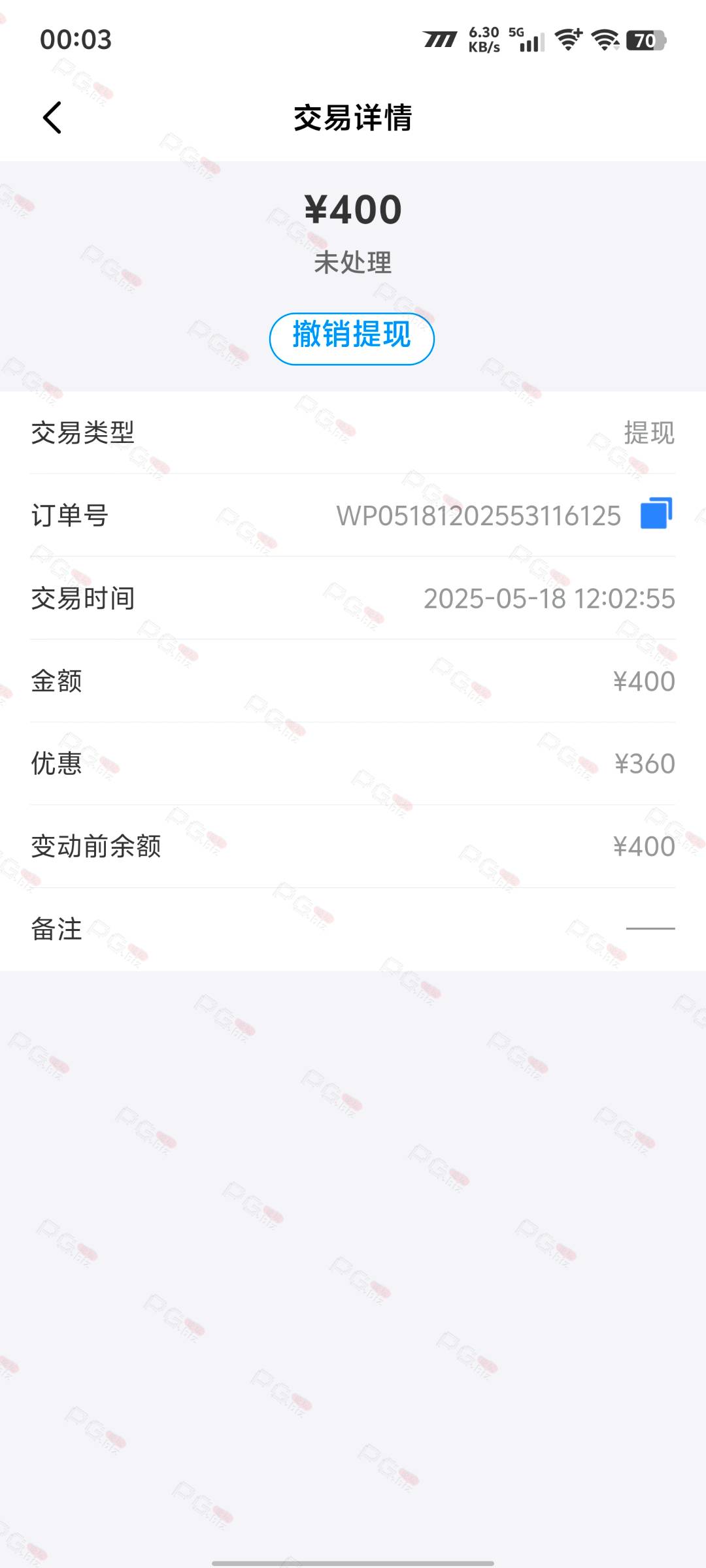
Task: Go back using the top-left arrow
Action: (x=52, y=118)
